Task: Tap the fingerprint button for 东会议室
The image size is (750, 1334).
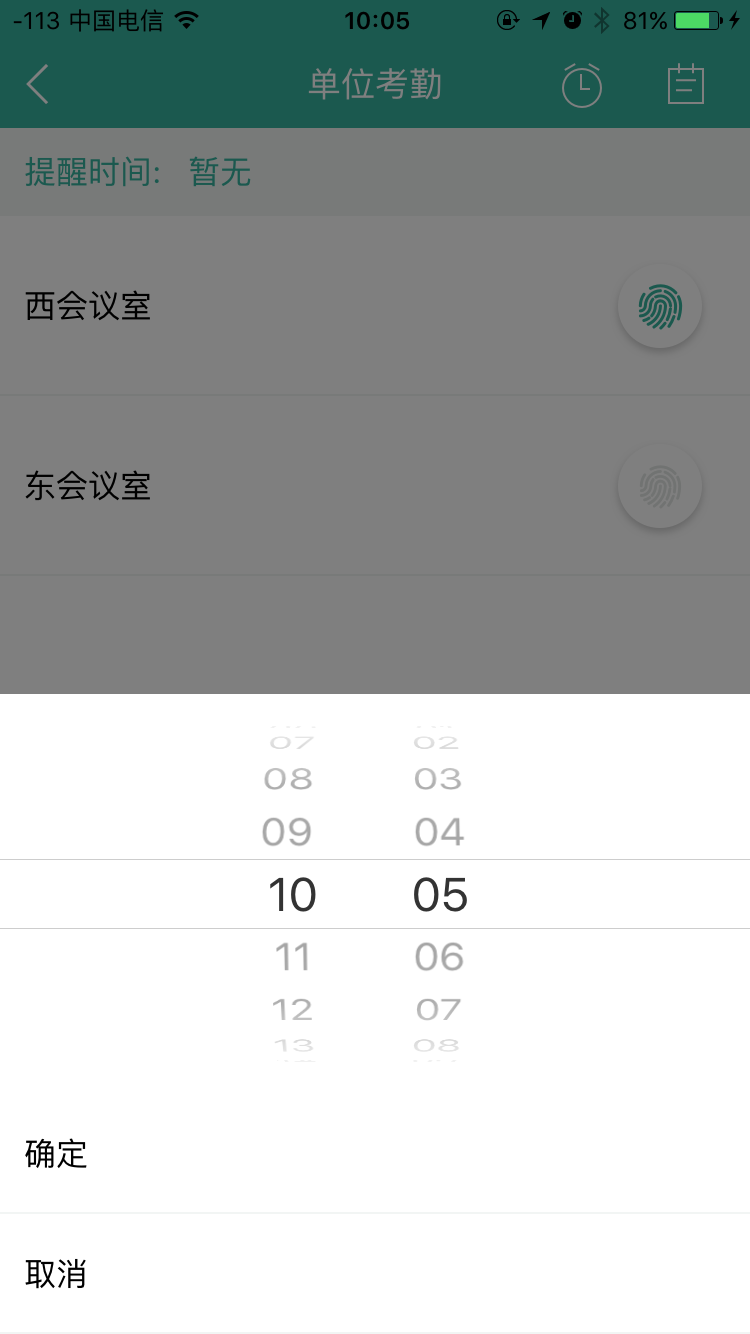Action: coord(660,487)
